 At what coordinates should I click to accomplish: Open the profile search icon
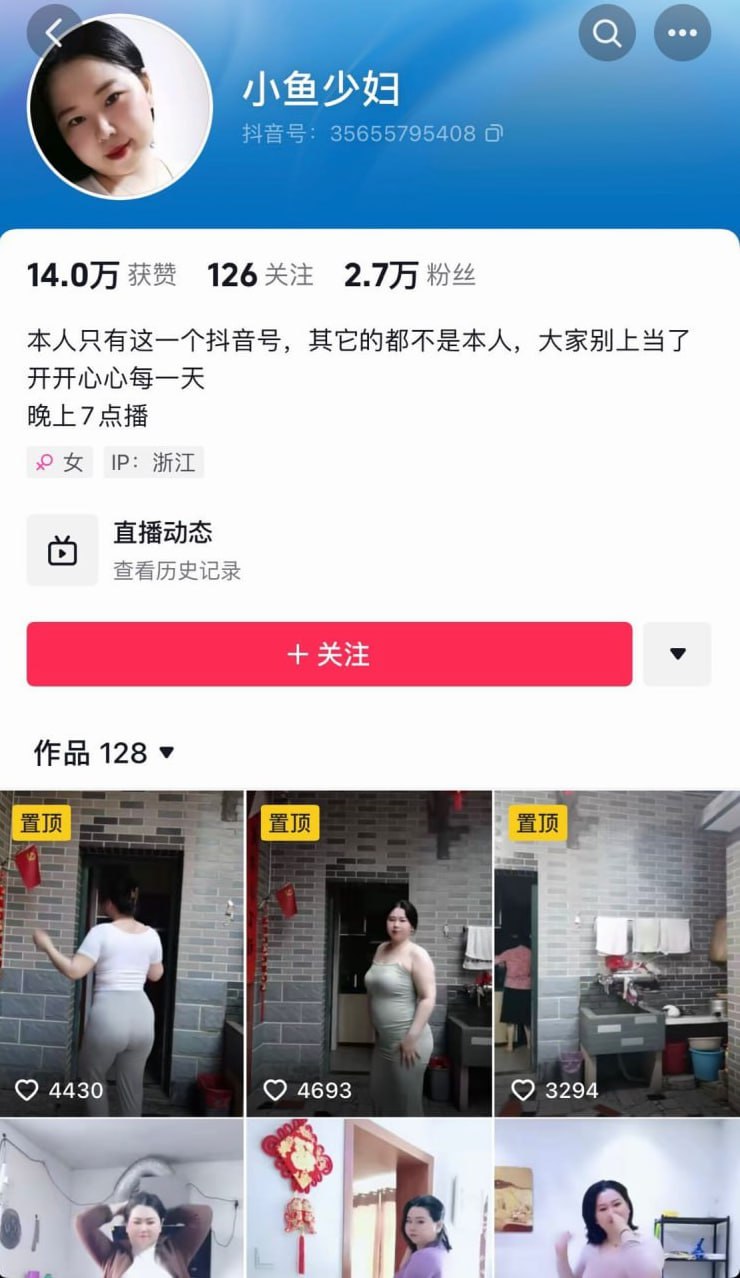(607, 33)
